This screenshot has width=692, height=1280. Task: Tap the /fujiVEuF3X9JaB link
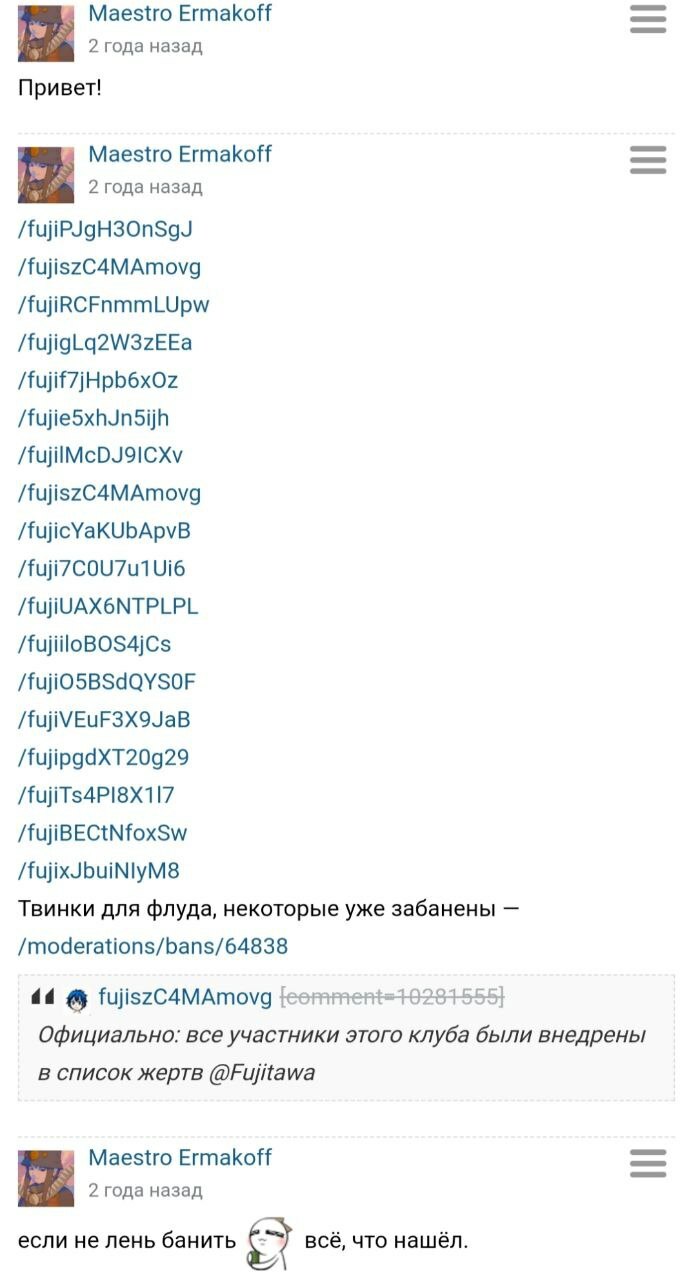click(x=104, y=720)
